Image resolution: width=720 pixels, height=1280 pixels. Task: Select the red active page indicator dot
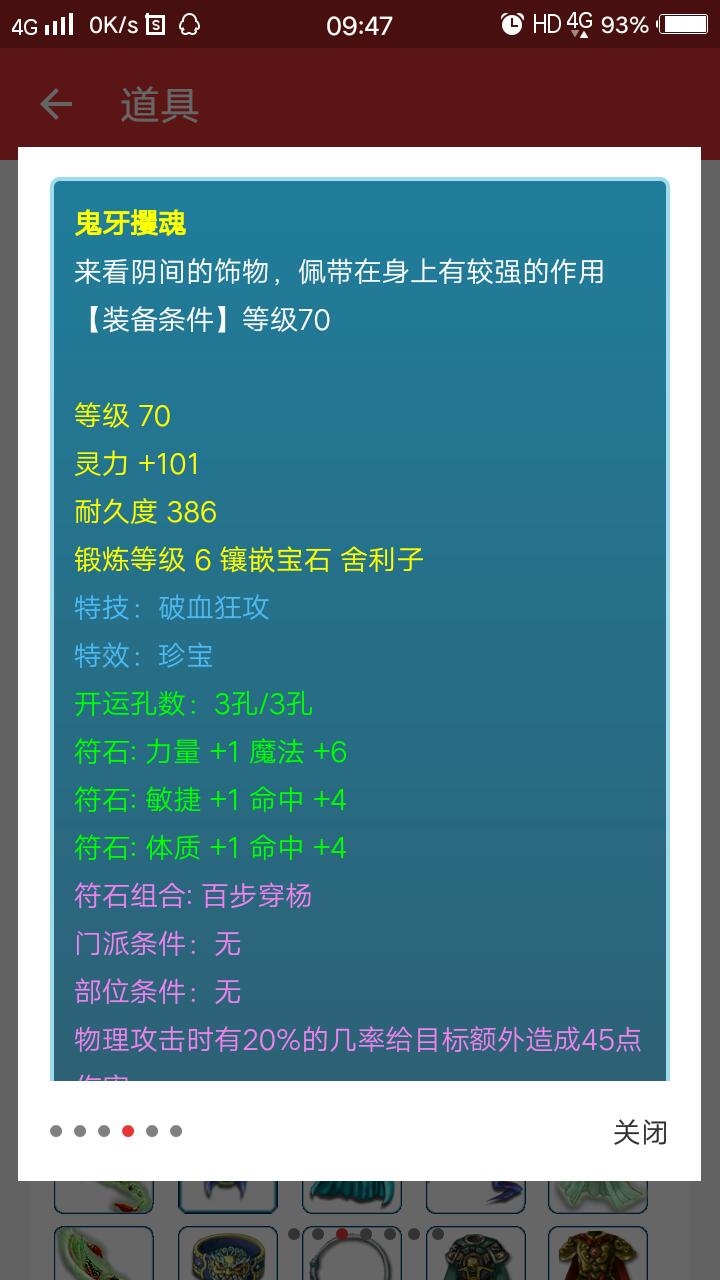point(128,1131)
